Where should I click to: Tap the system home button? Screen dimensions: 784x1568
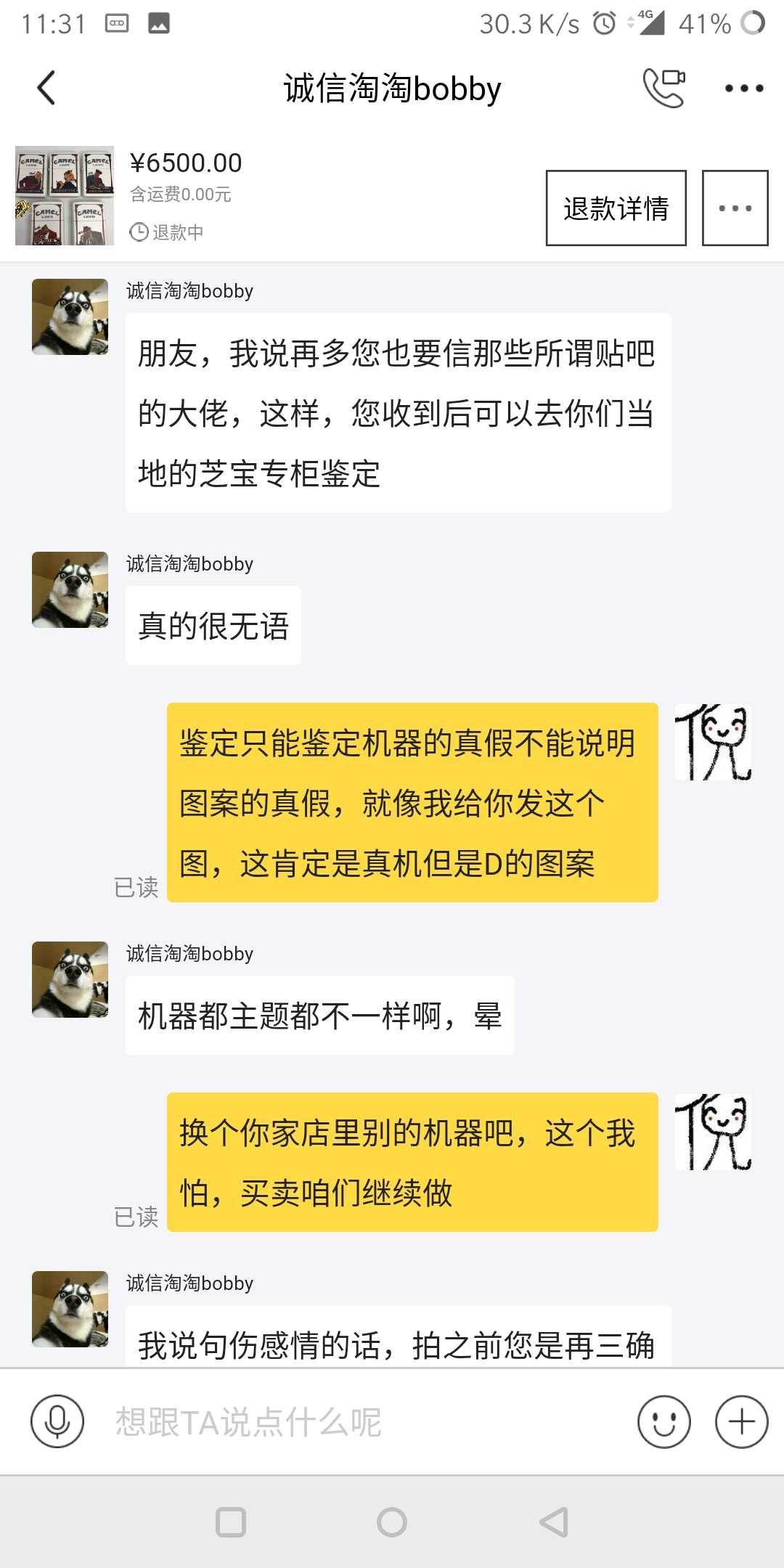(392, 1522)
